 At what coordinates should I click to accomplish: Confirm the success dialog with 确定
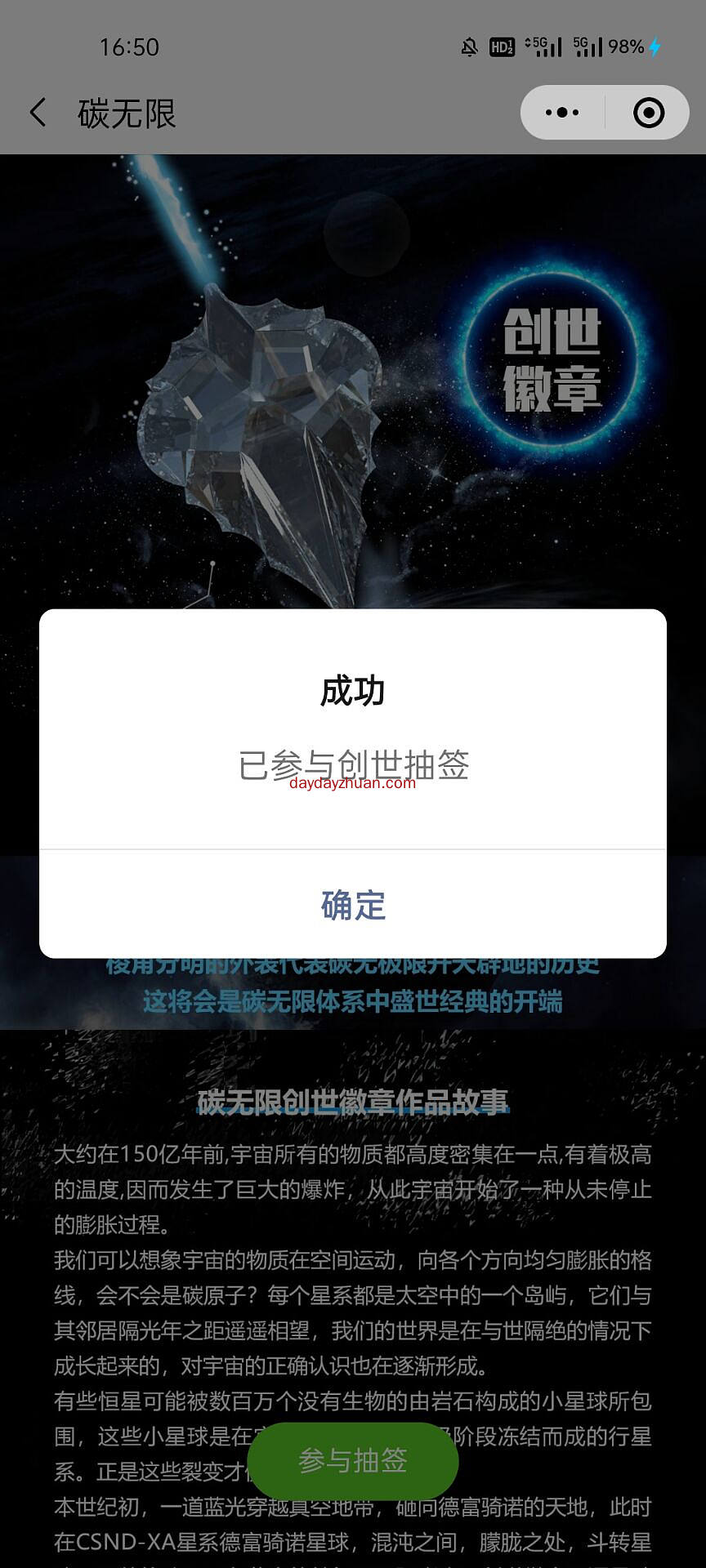[353, 905]
